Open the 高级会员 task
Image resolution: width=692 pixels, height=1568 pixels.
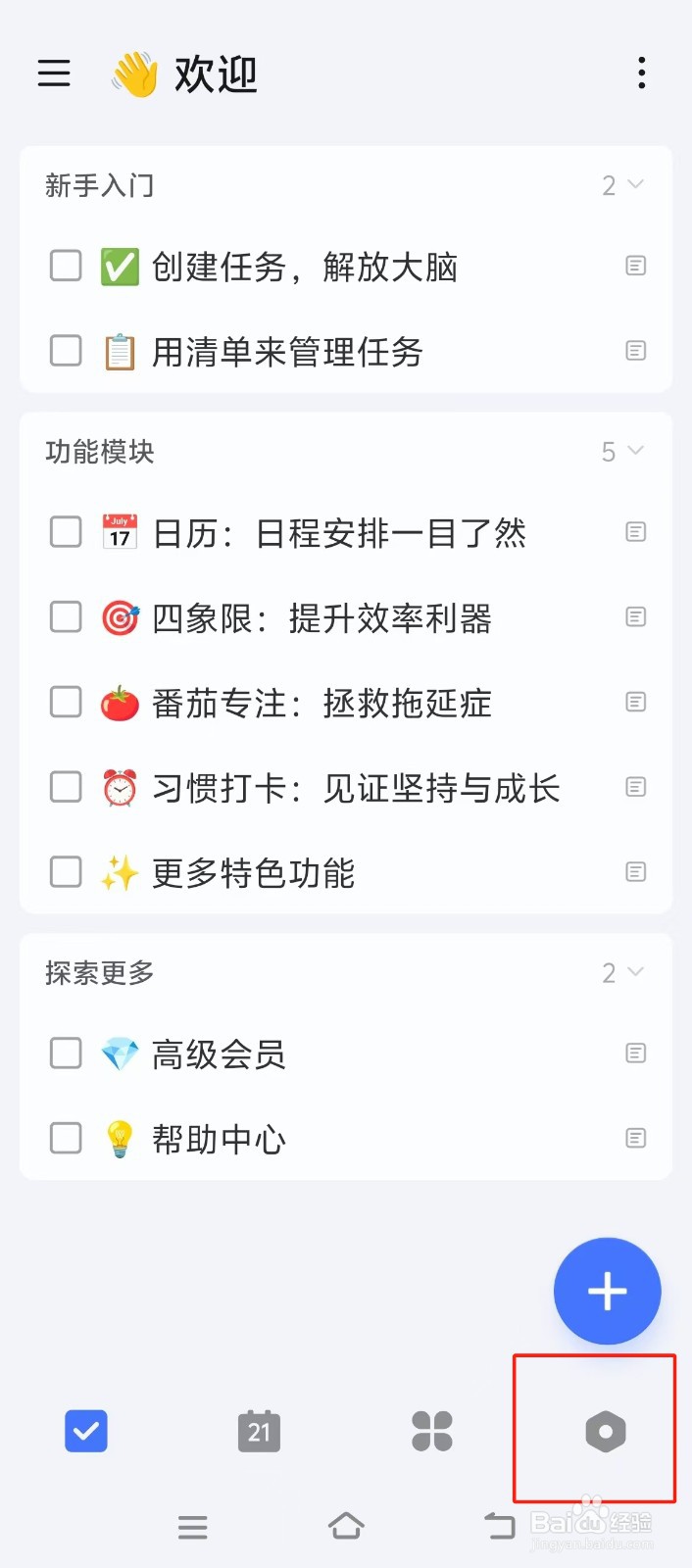(x=219, y=1054)
